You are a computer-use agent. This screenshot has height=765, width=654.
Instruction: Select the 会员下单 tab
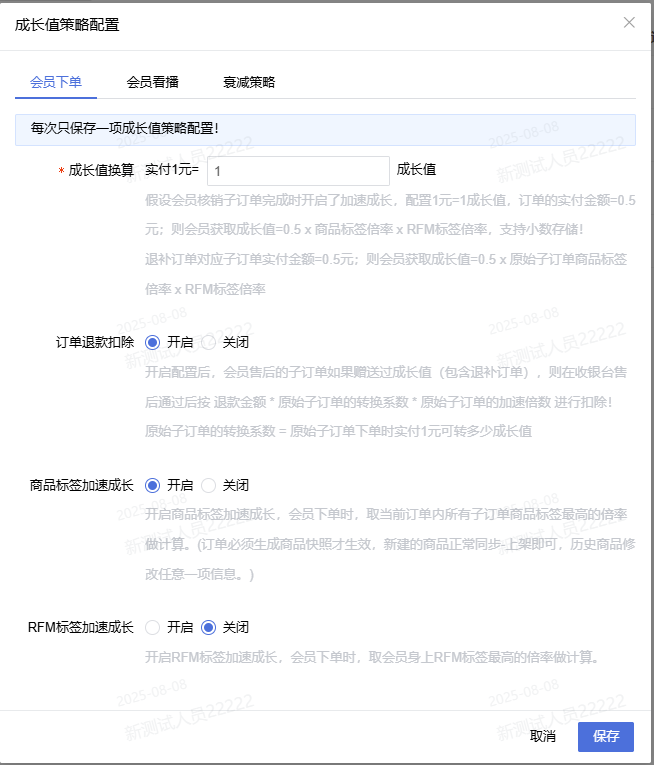[x=56, y=82]
